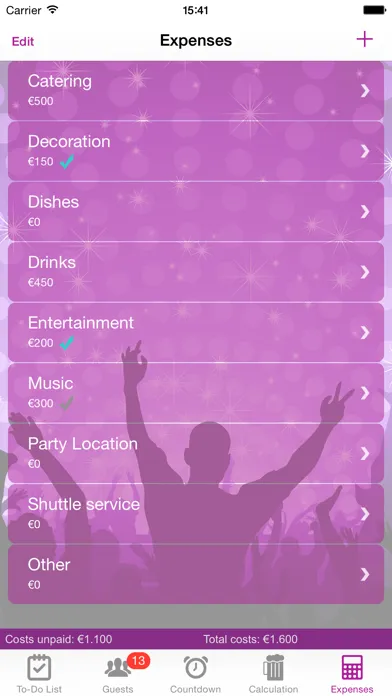The width and height of the screenshot is (392, 696).
Task: Open the Other expense row
Action: click(x=196, y=574)
